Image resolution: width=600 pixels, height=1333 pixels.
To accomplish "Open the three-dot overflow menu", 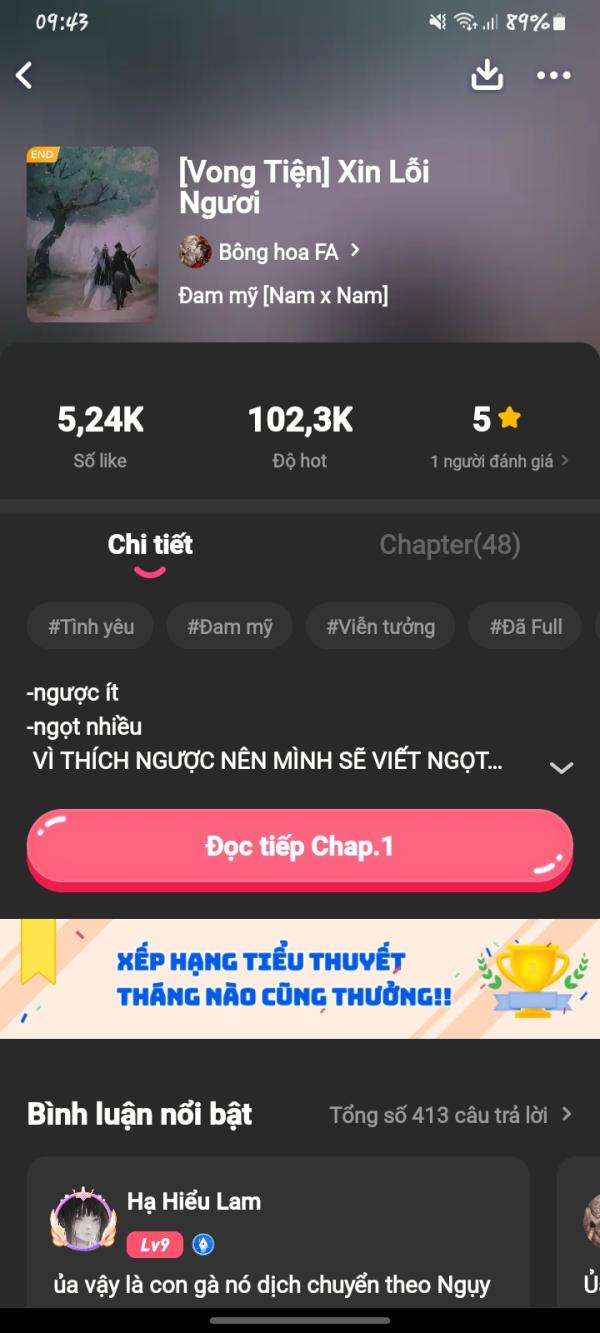I will 553,75.
